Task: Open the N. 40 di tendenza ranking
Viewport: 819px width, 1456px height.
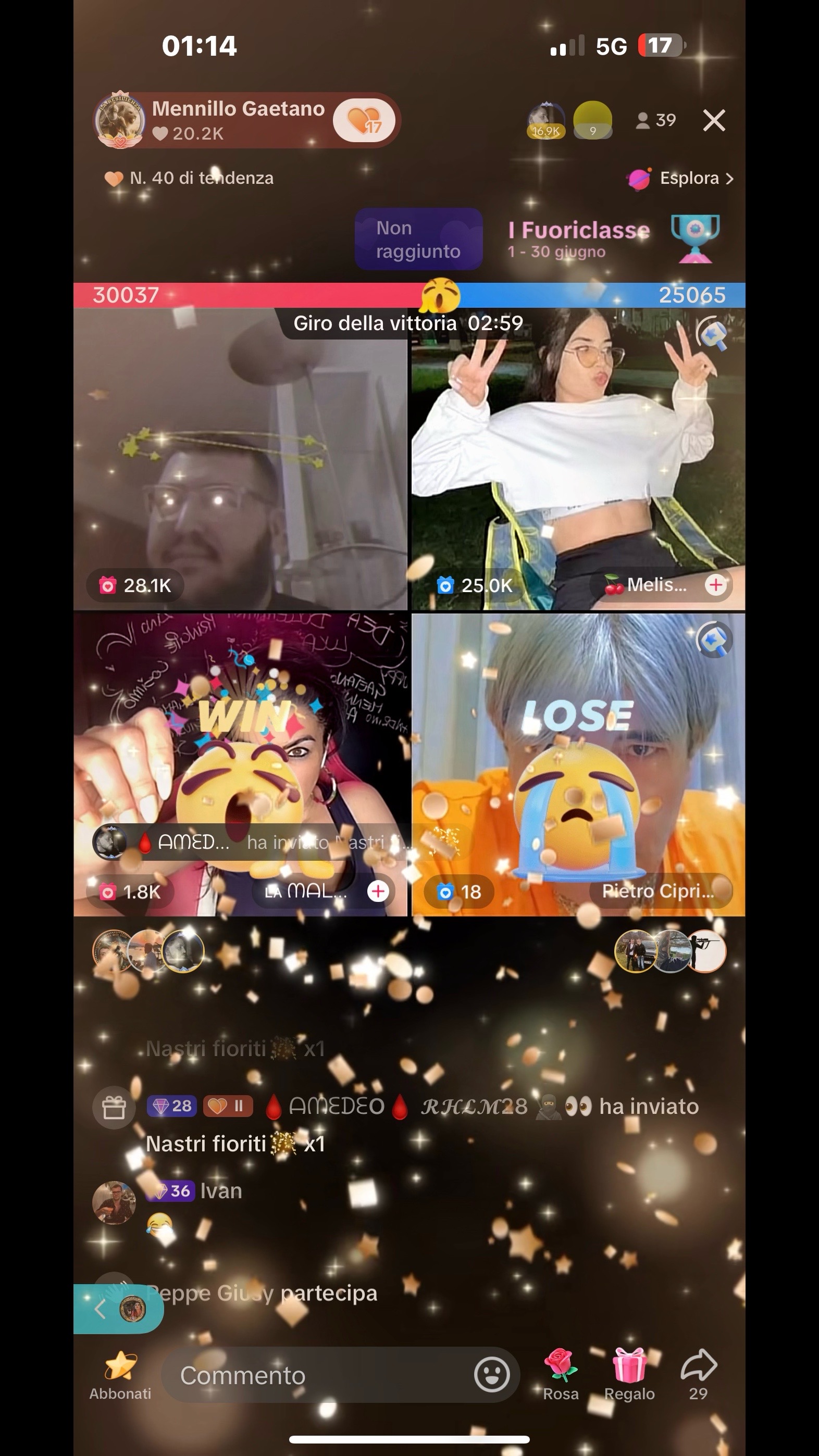Action: pos(189,179)
